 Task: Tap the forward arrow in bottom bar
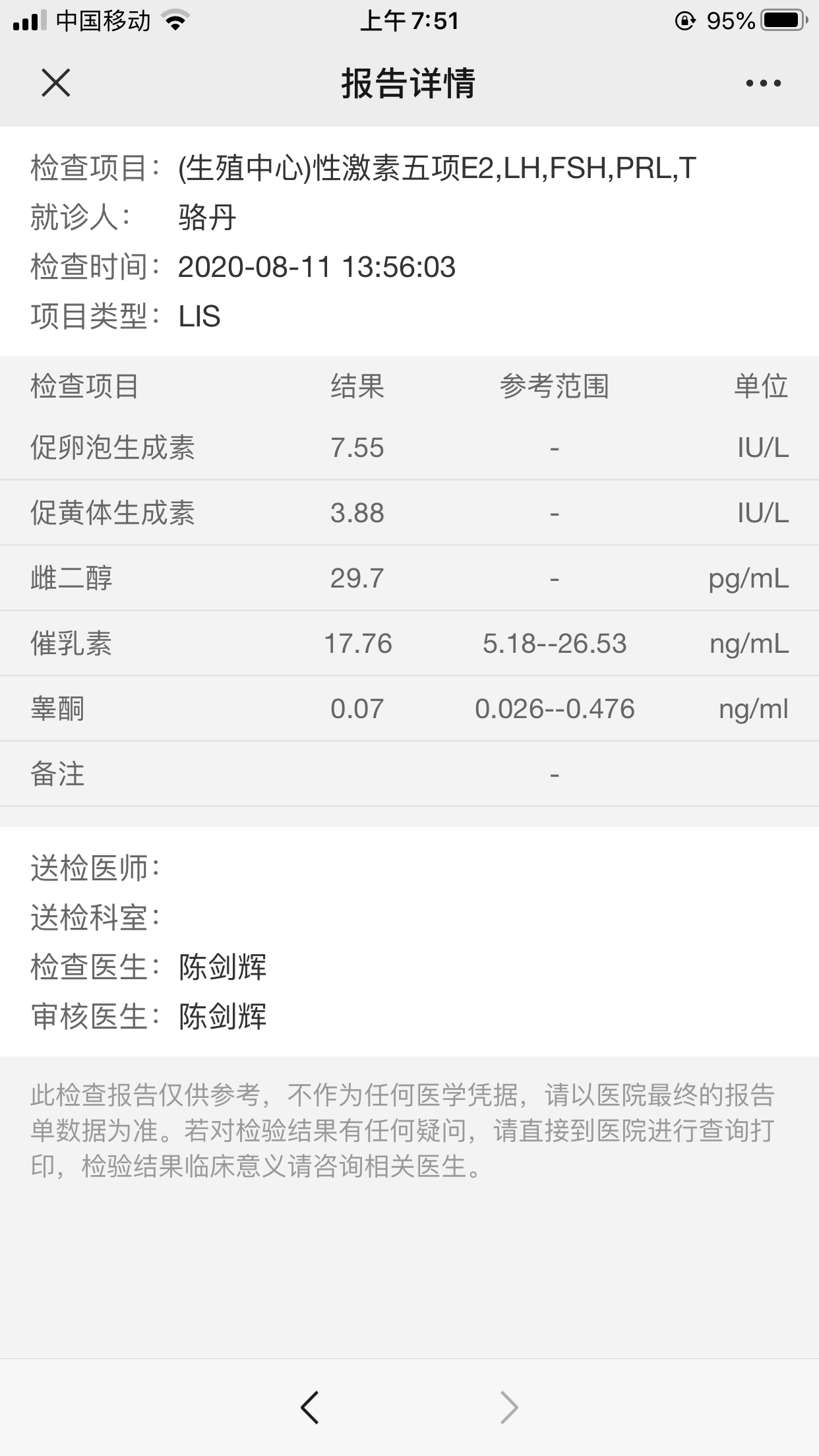click(509, 1407)
